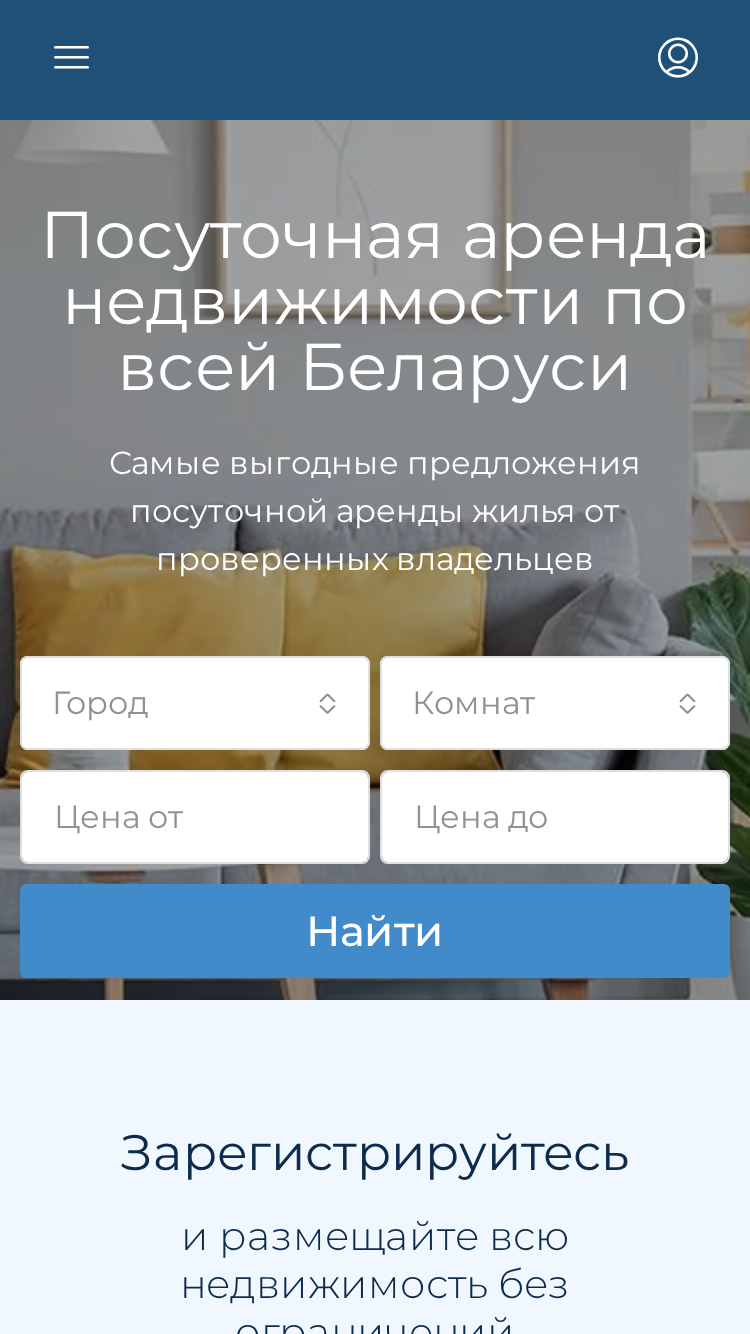Image resolution: width=750 pixels, height=1334 pixels.
Task: Open the hamburger menu
Action: click(x=71, y=58)
